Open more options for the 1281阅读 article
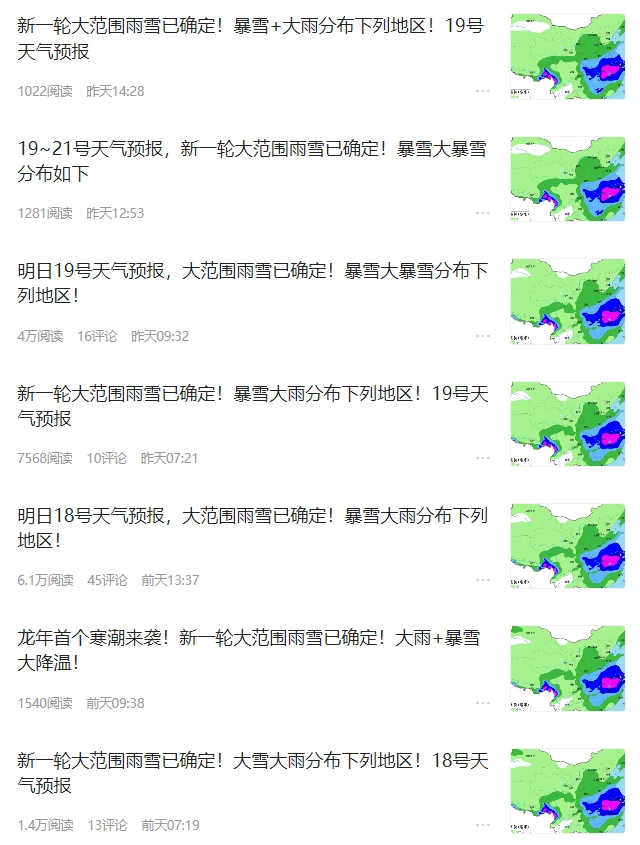Screen dimensions: 640x845 pyautogui.click(x=483, y=213)
